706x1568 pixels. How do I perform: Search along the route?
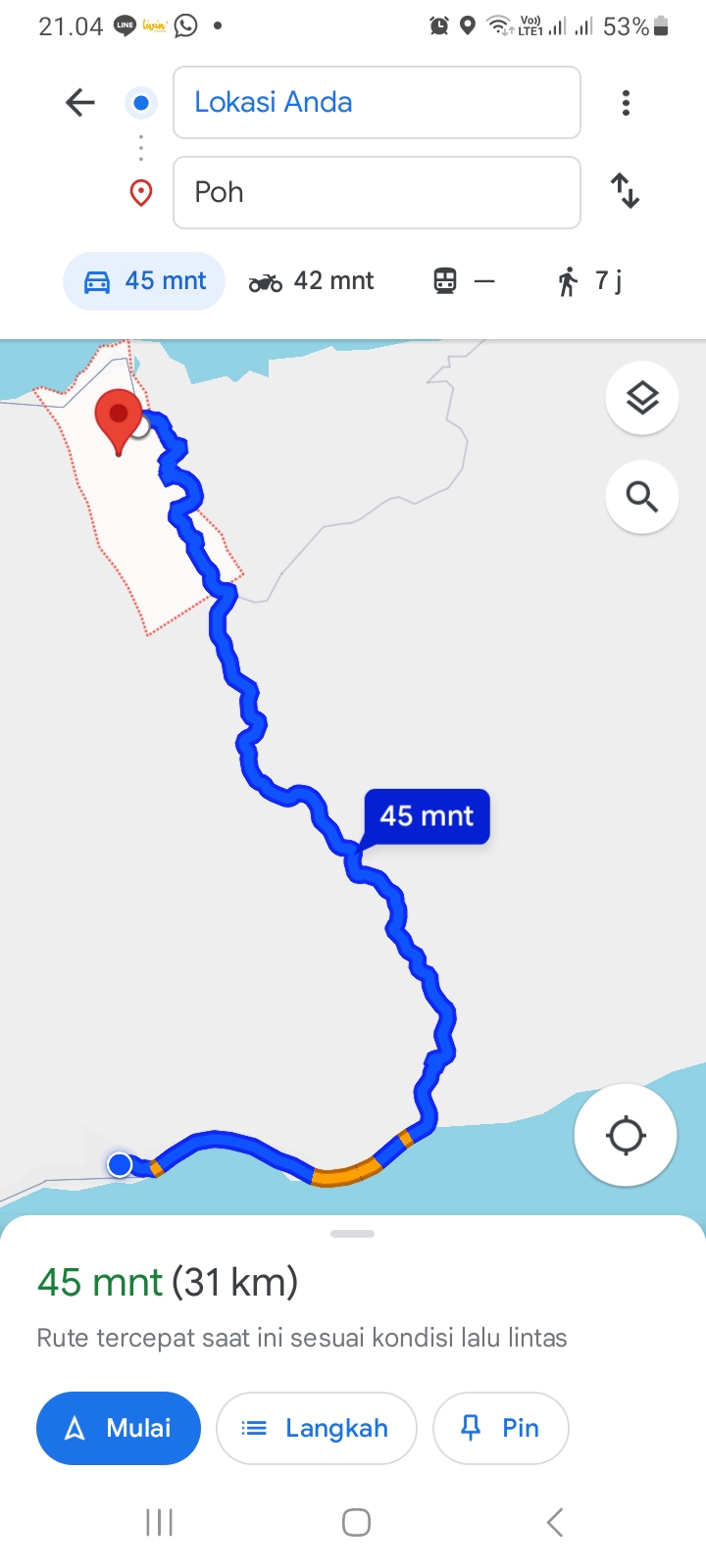point(642,497)
